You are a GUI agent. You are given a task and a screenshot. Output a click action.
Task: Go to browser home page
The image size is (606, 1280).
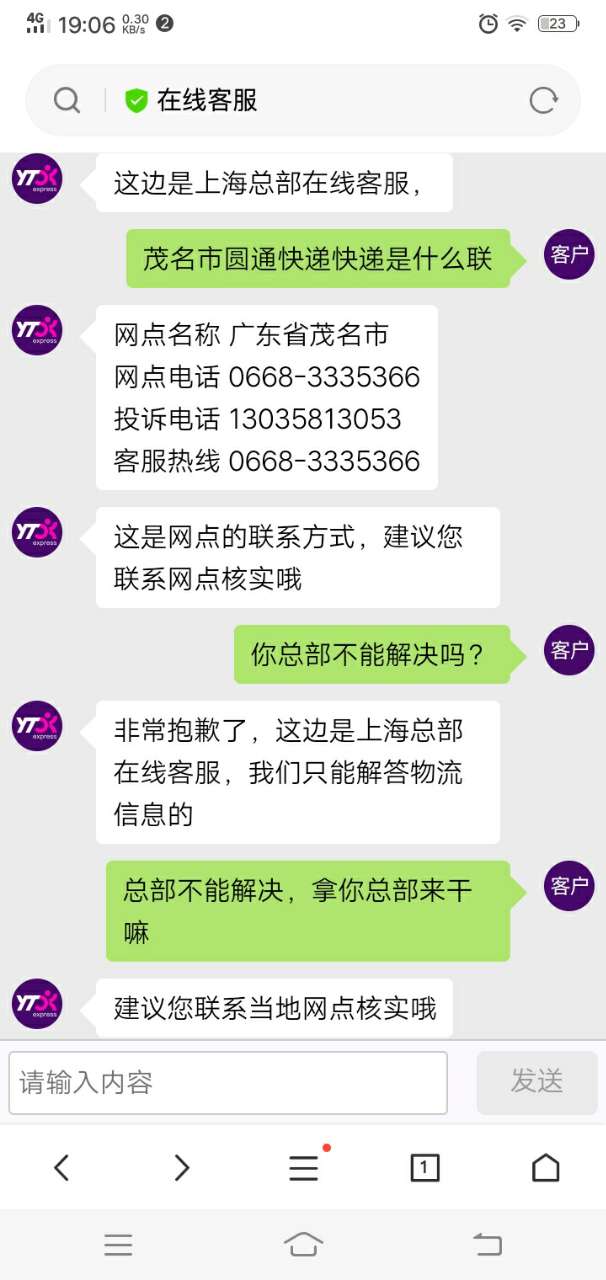545,1167
